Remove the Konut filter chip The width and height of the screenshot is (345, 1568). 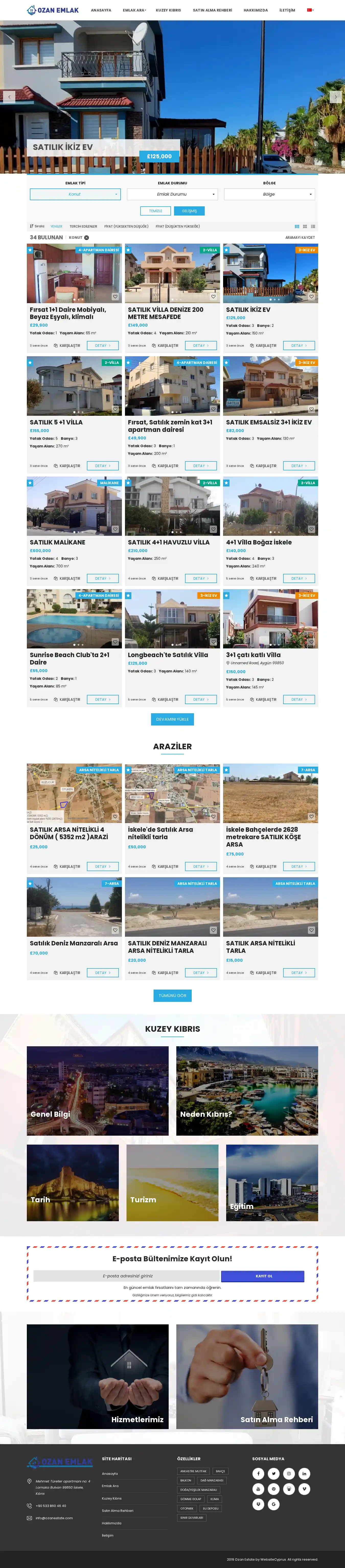click(x=87, y=237)
